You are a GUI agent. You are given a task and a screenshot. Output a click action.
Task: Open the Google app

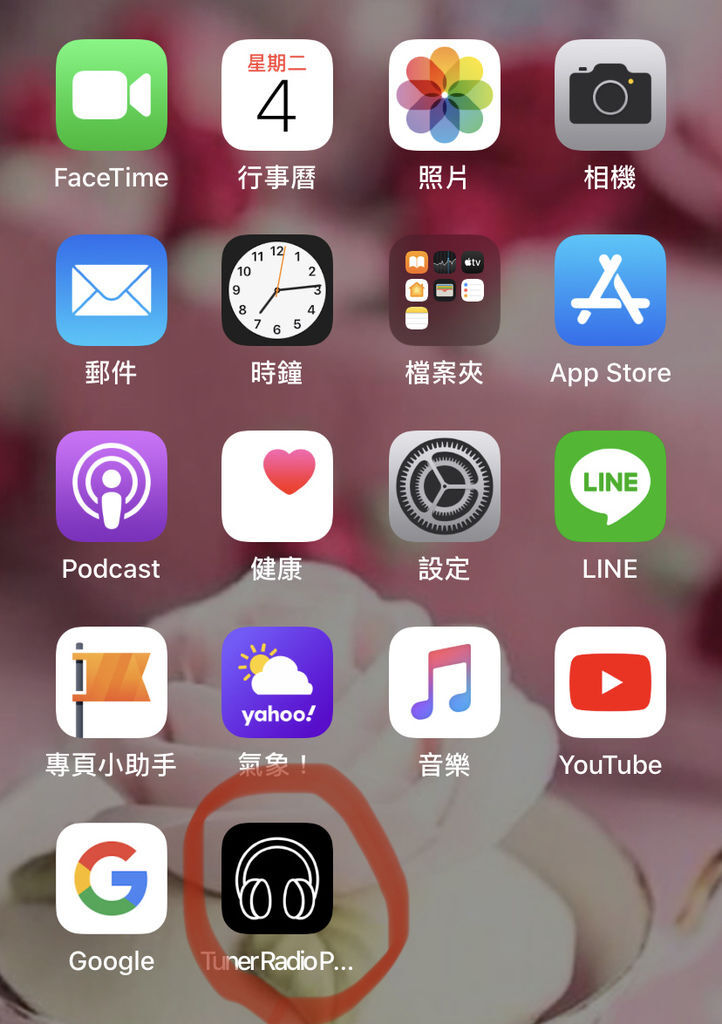(x=111, y=878)
